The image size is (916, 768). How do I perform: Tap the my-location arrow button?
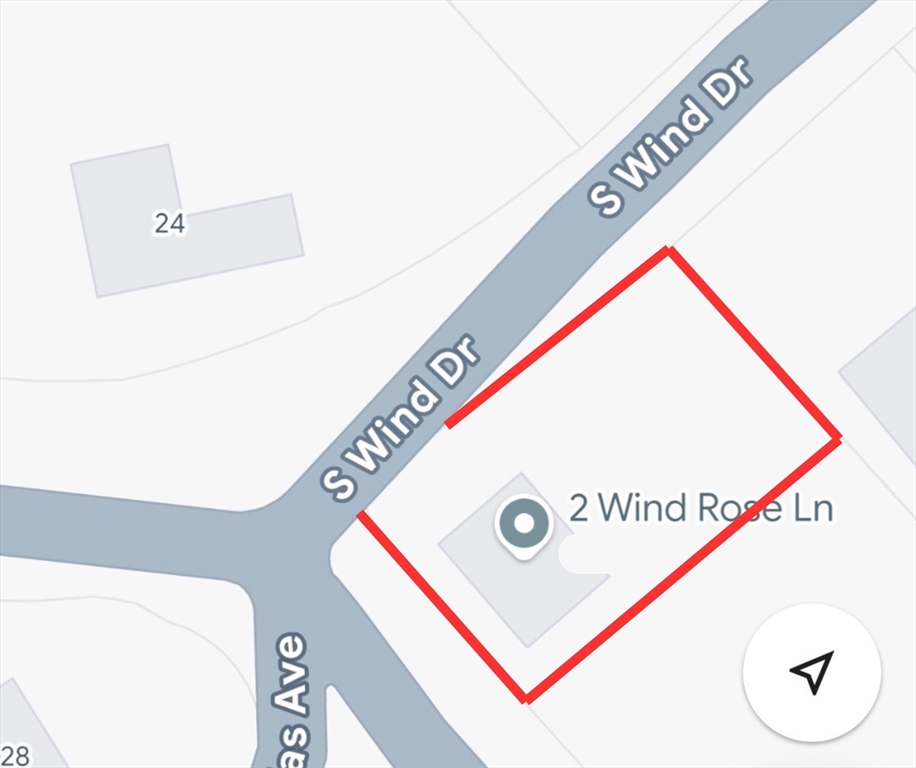[x=811, y=672]
